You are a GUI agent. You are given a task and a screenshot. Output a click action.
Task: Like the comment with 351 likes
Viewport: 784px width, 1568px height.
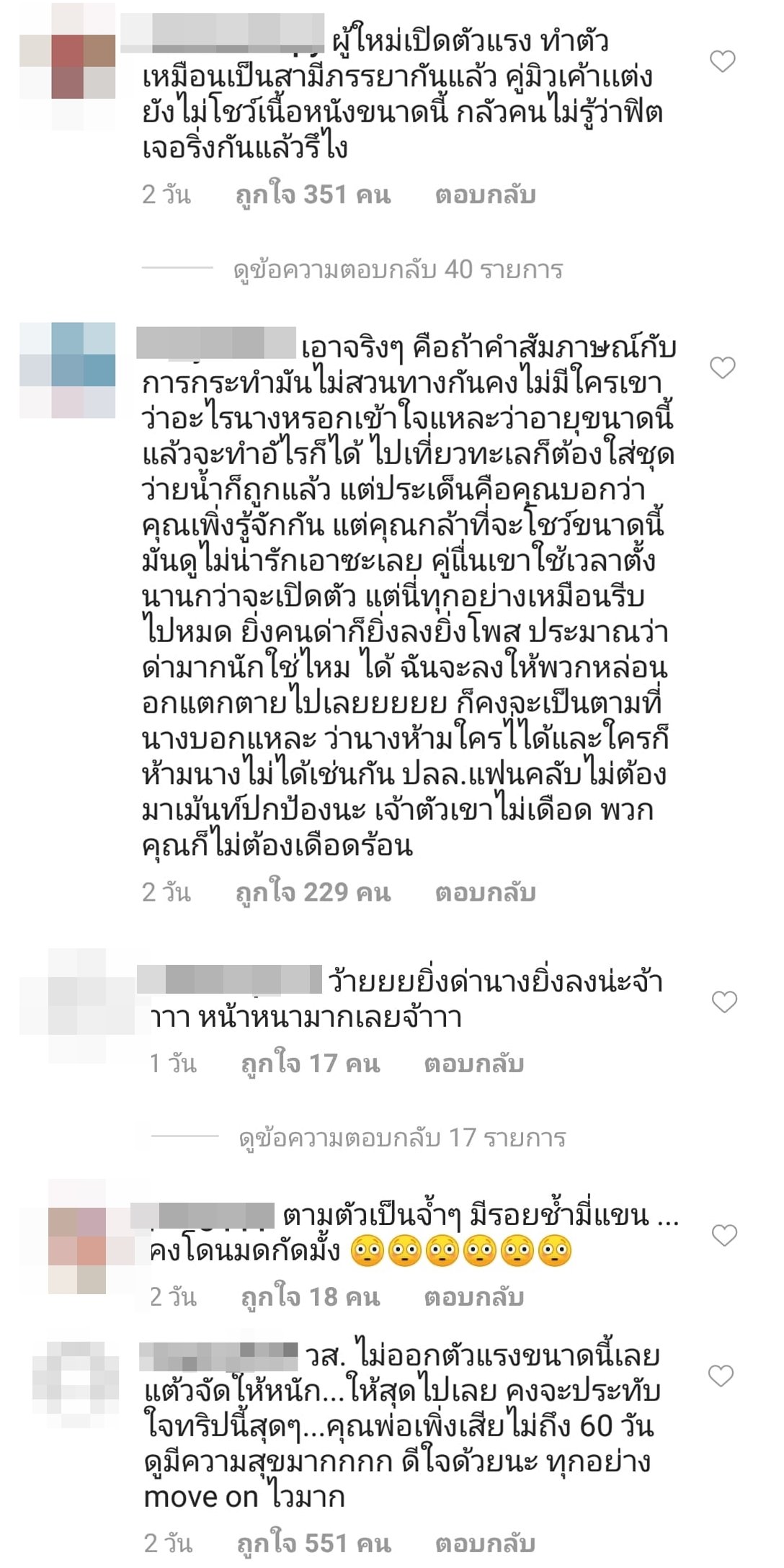(x=722, y=62)
